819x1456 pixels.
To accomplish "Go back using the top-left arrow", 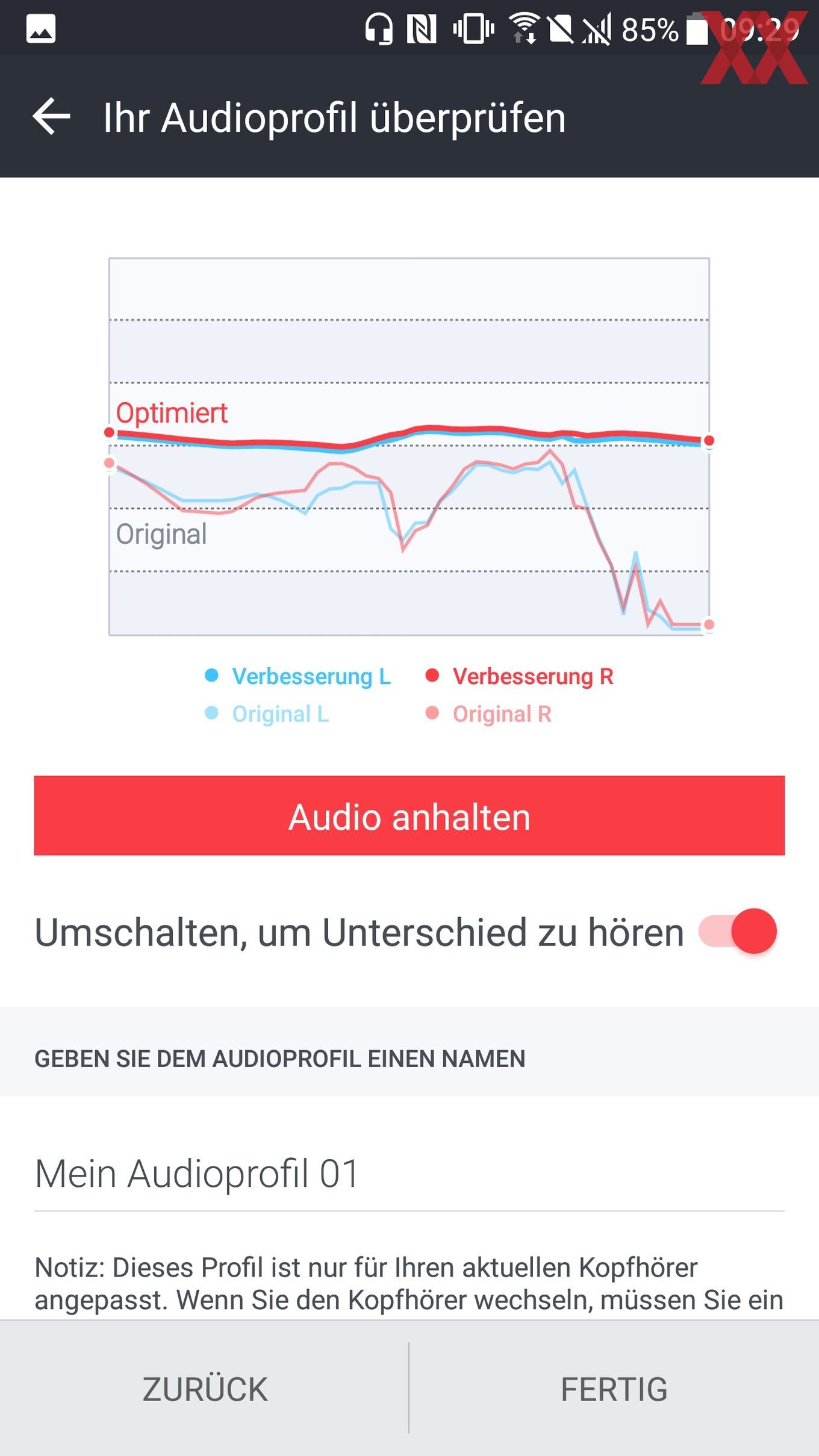I will pyautogui.click(x=51, y=116).
